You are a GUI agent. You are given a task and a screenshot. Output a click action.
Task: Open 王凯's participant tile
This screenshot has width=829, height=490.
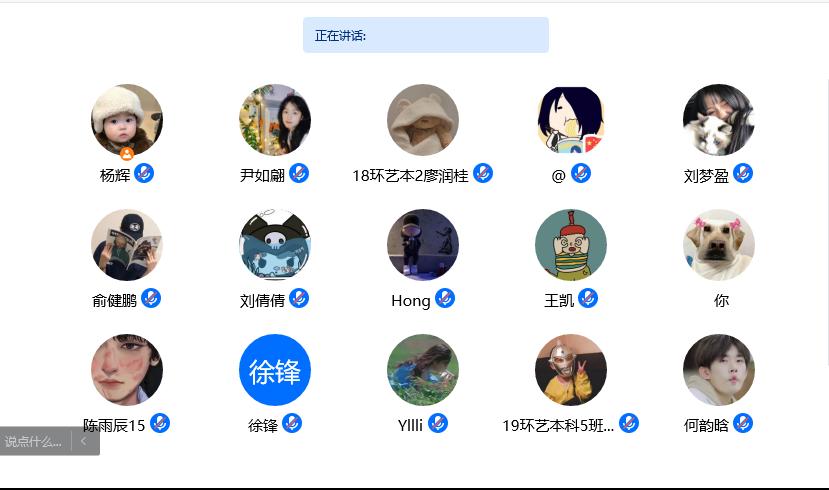pos(571,245)
